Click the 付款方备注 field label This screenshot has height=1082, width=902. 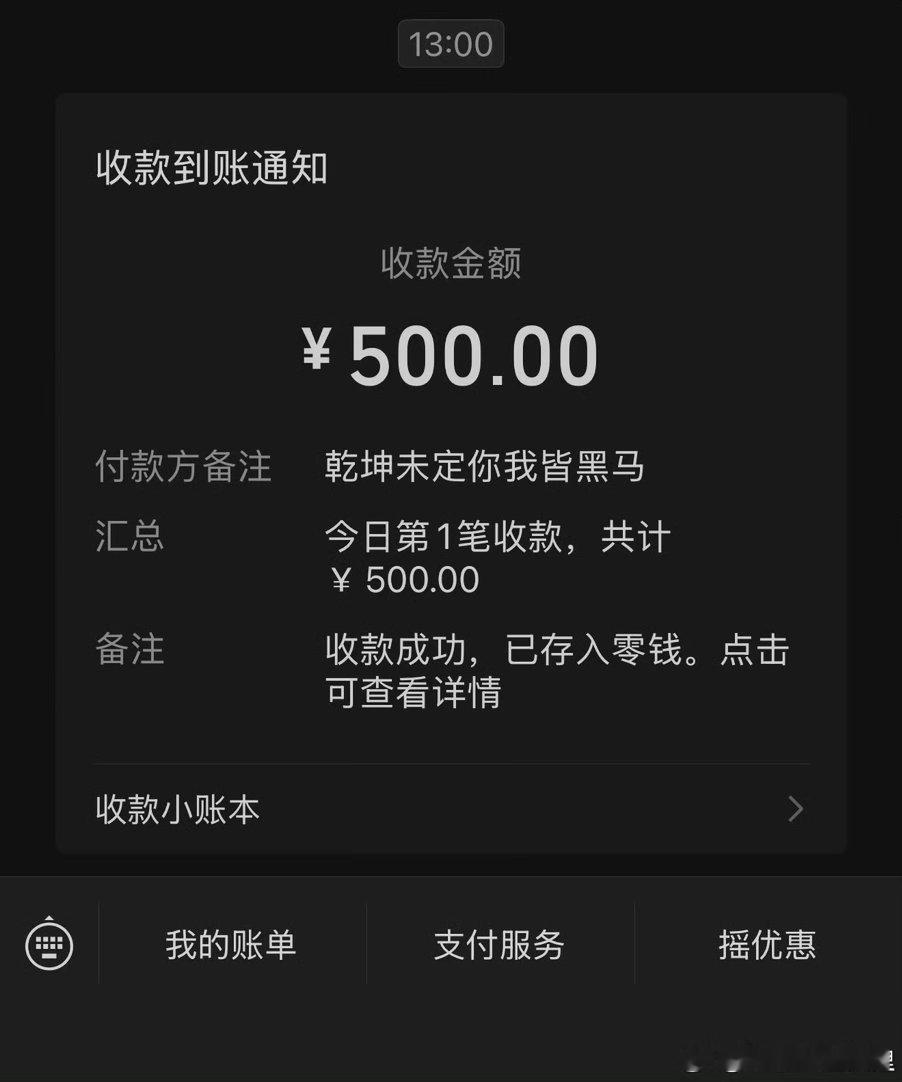182,468
